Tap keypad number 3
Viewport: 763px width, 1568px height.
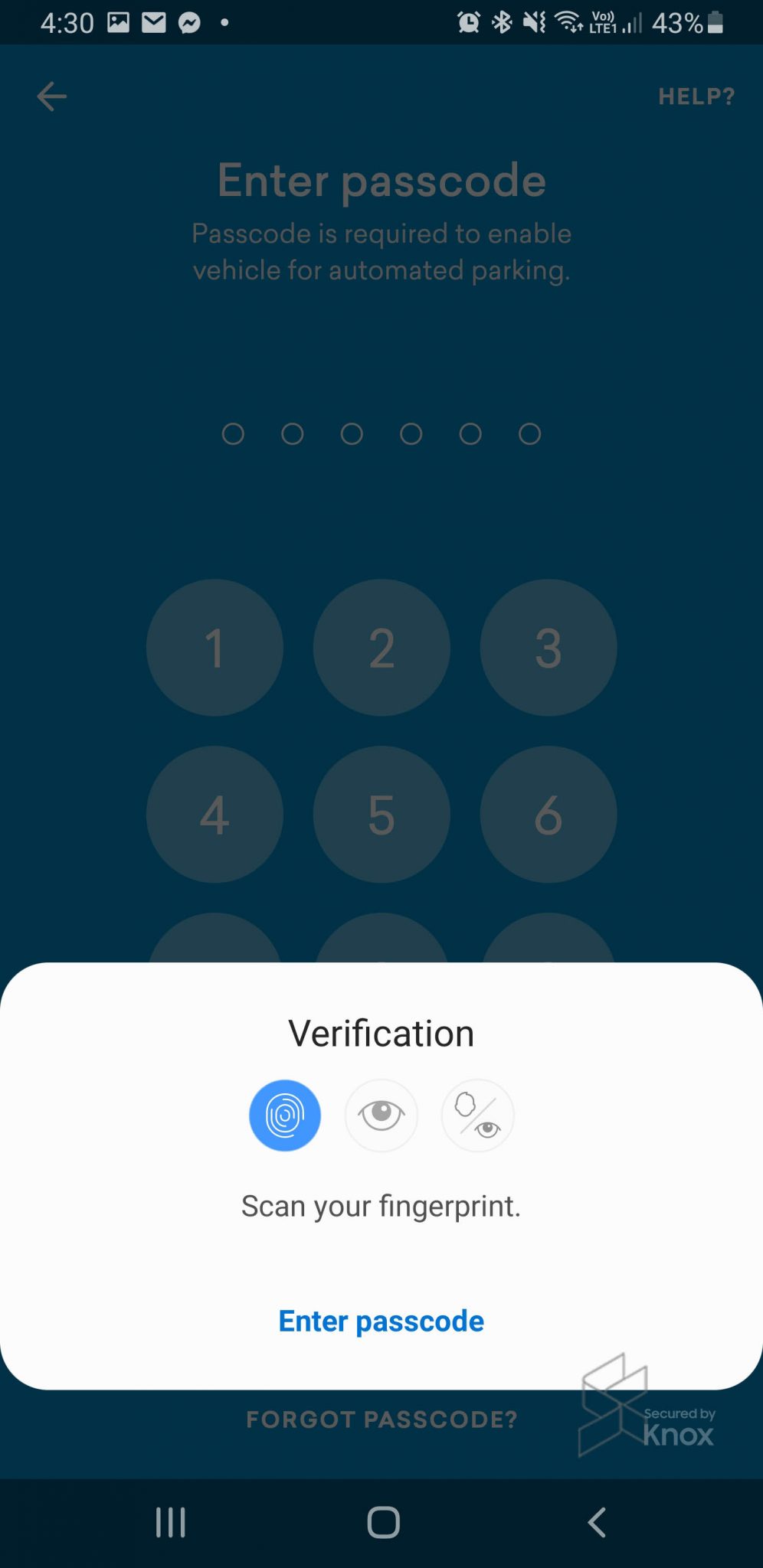(x=548, y=648)
